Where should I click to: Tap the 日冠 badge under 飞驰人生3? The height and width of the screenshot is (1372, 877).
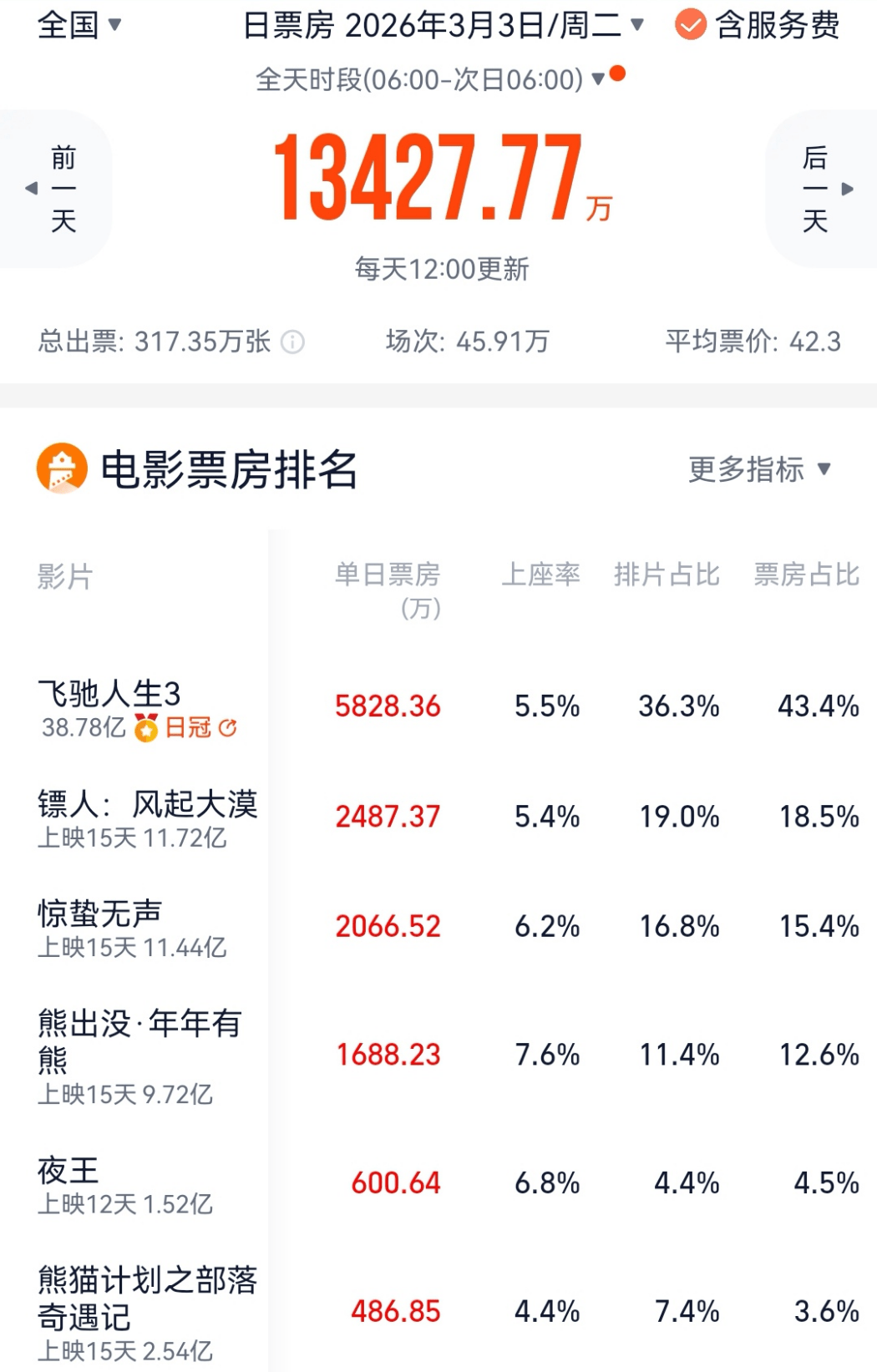tap(187, 728)
